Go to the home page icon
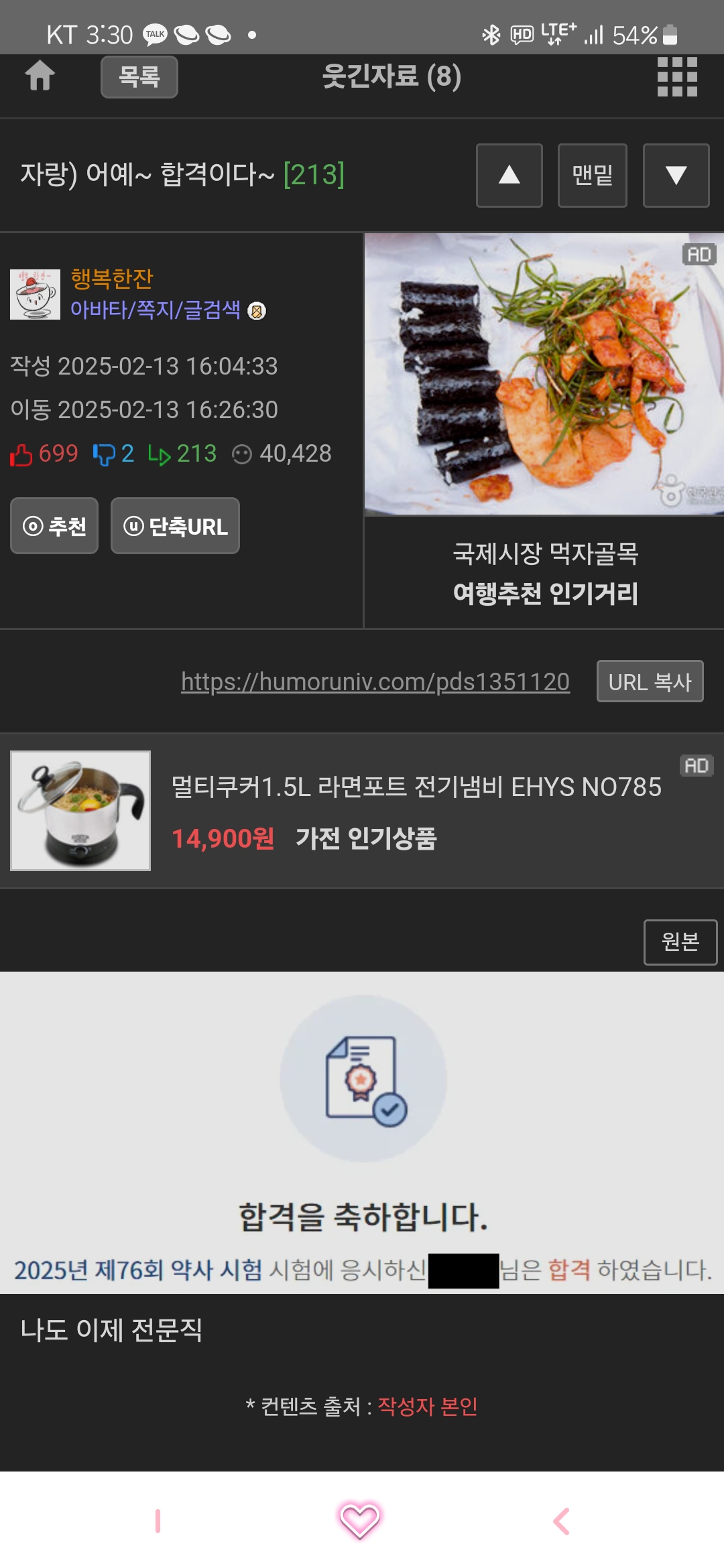 click(x=40, y=76)
